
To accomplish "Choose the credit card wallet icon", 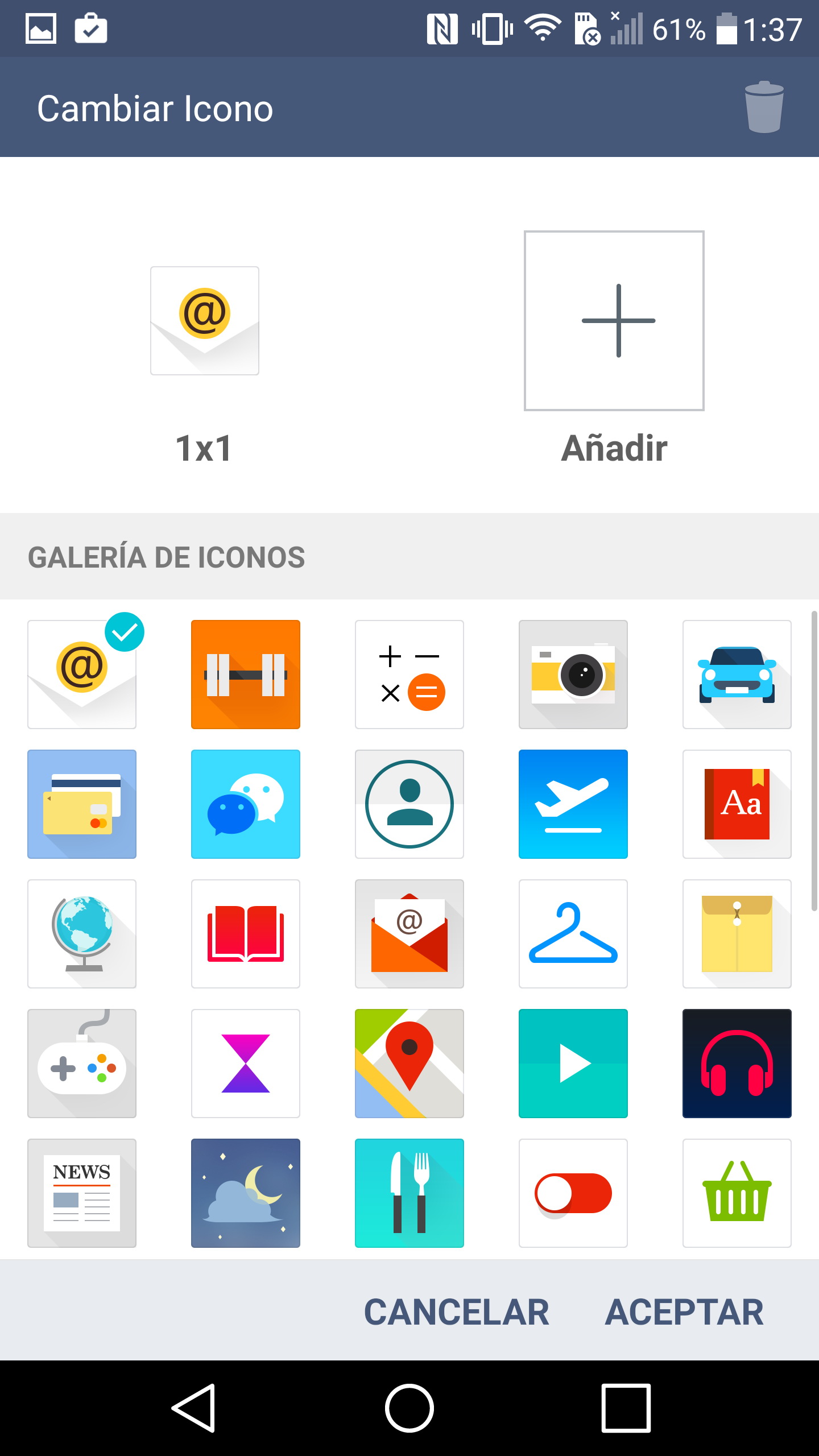I will (x=82, y=804).
